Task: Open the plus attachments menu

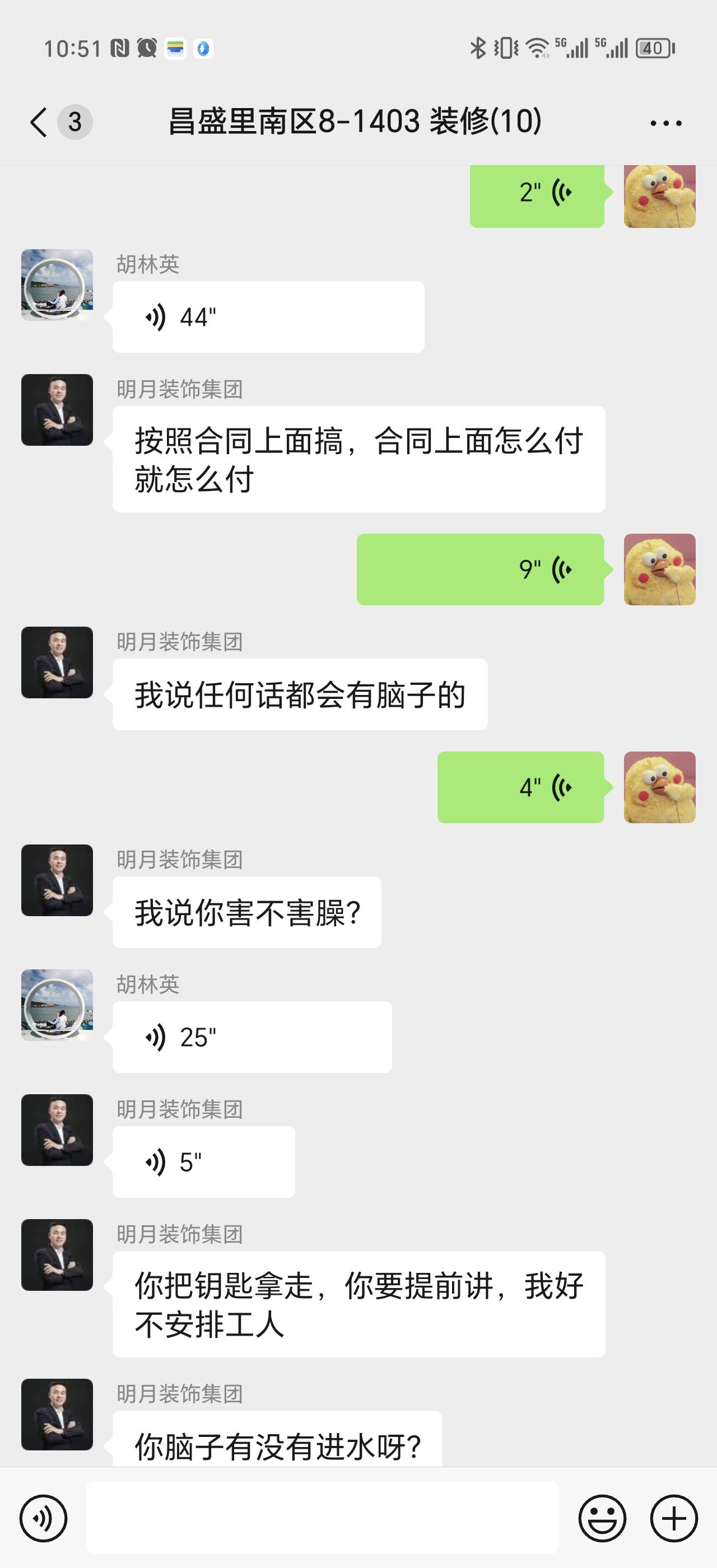Action: (x=674, y=1518)
